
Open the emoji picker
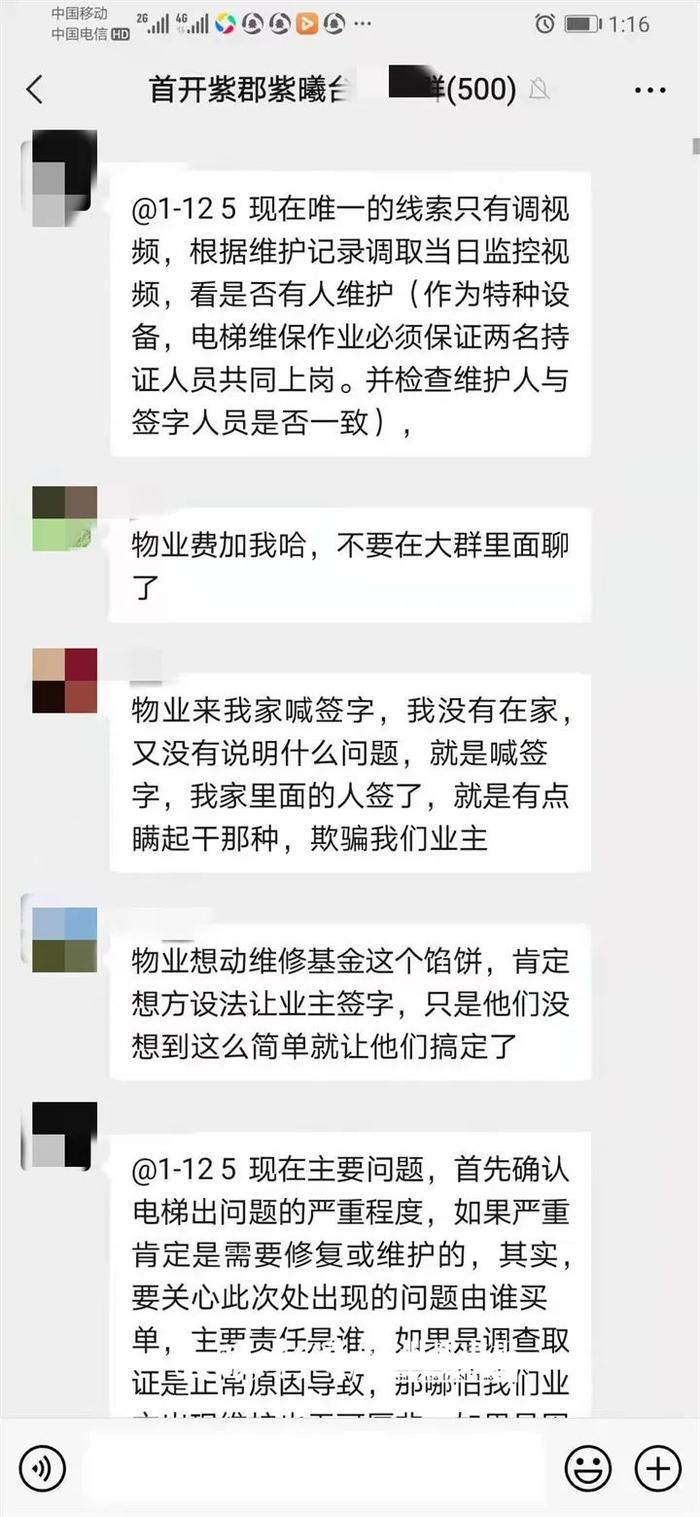click(588, 1468)
